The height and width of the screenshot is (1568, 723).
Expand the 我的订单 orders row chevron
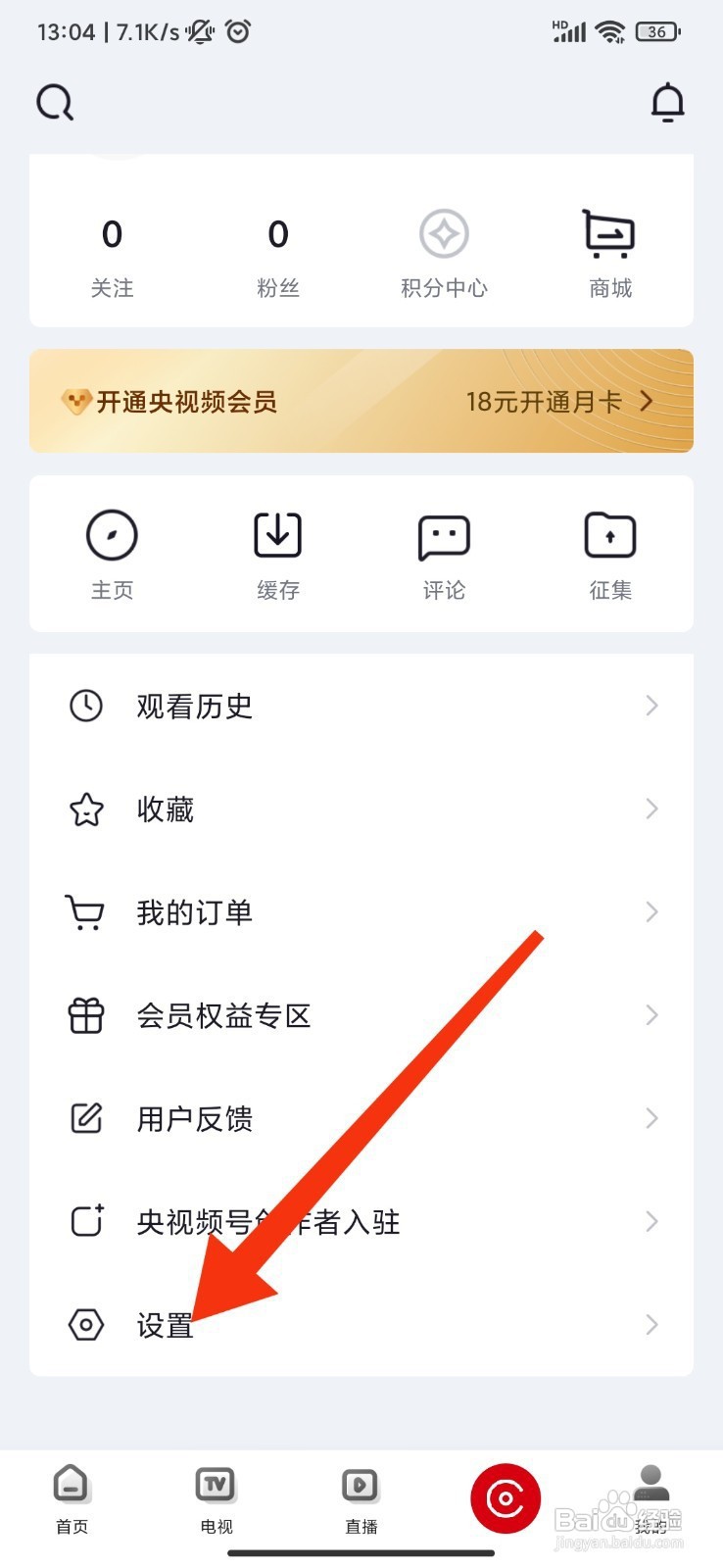(x=652, y=912)
